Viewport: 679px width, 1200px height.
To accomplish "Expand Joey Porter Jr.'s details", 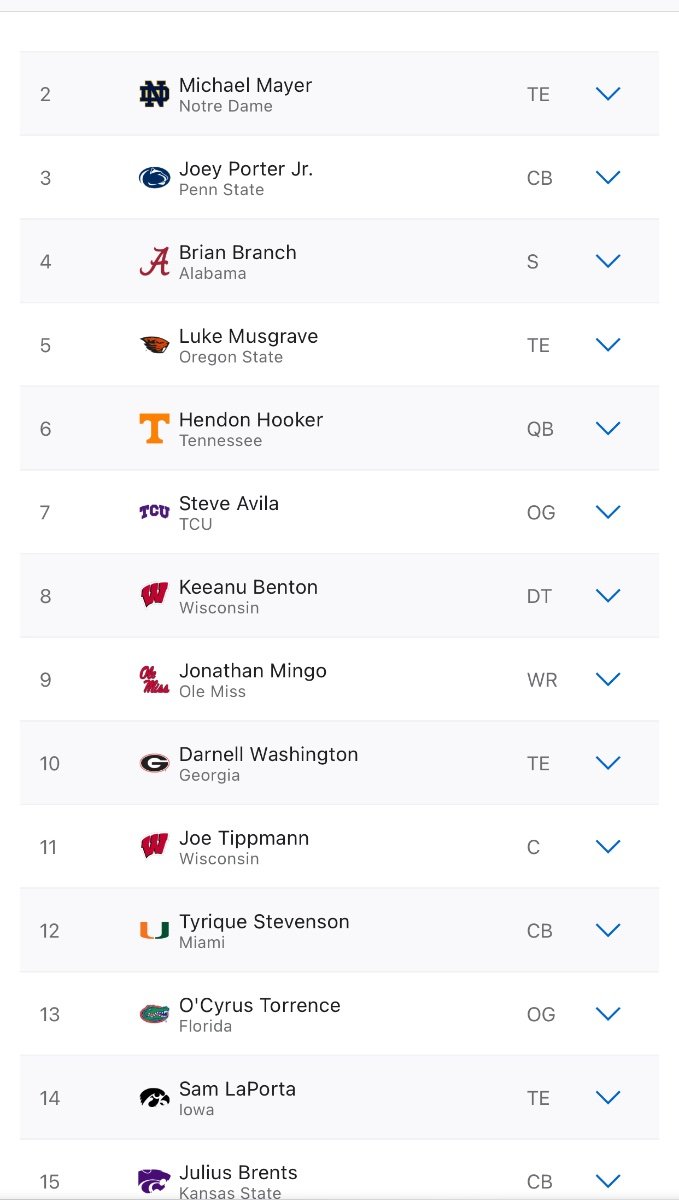I will coord(608,178).
